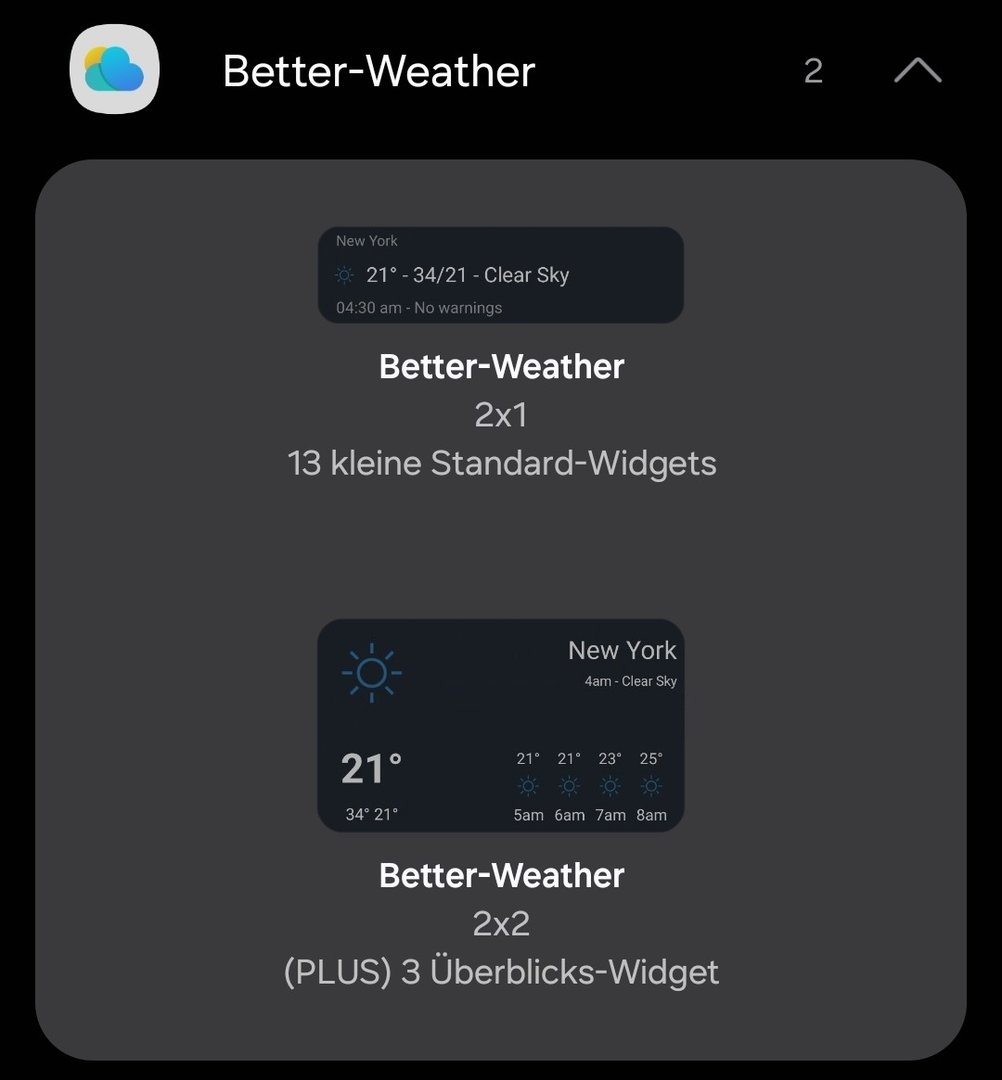Select the Better-Weather 2x2 overview widget

(501, 725)
